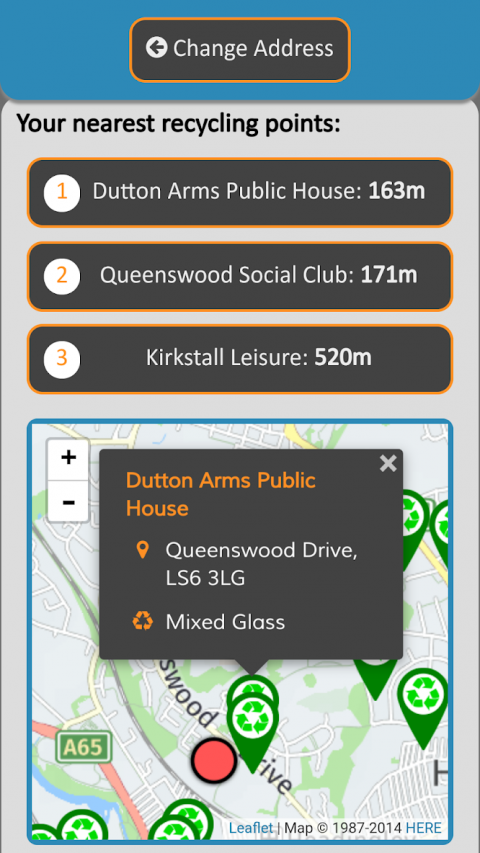This screenshot has height=853, width=480.
Task: Select Dutton Arms Public House recycling point
Action: [x=239, y=192]
